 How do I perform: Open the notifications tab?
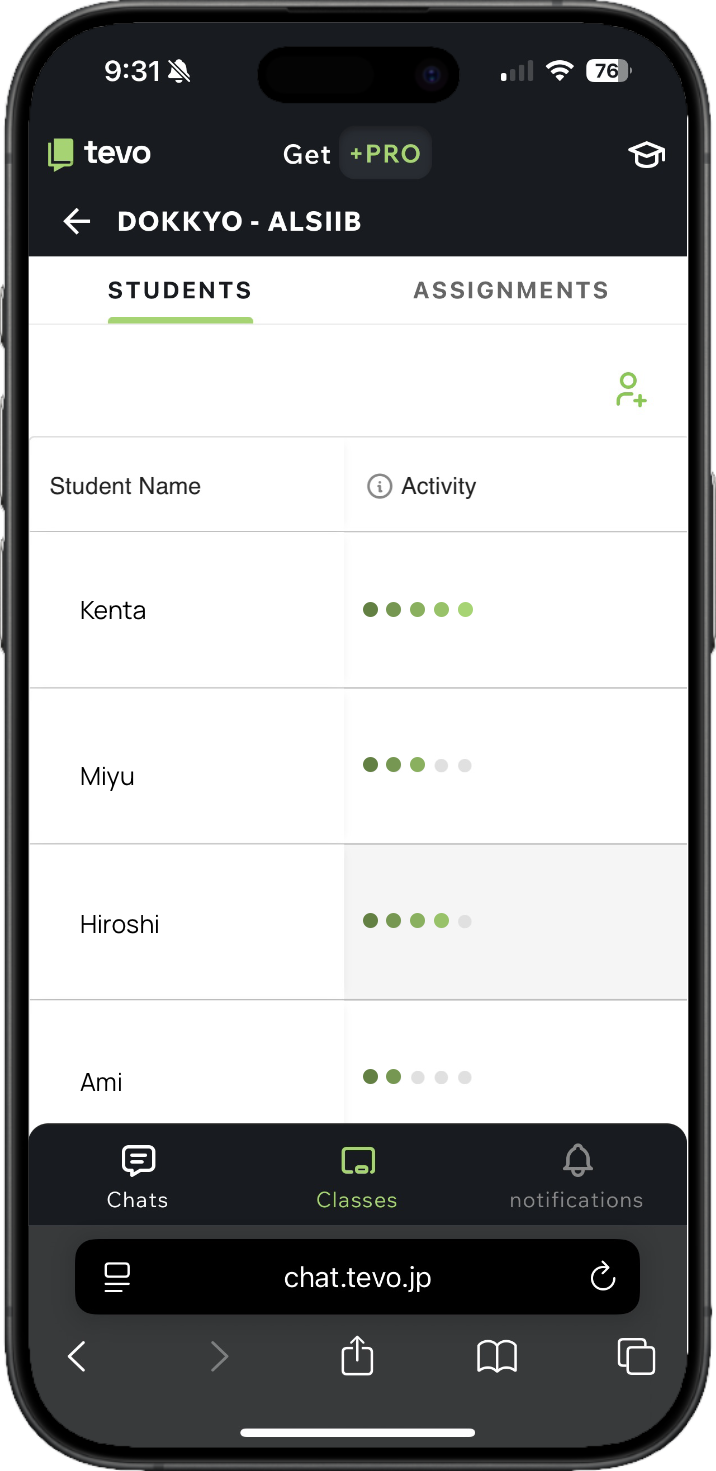point(577,1176)
